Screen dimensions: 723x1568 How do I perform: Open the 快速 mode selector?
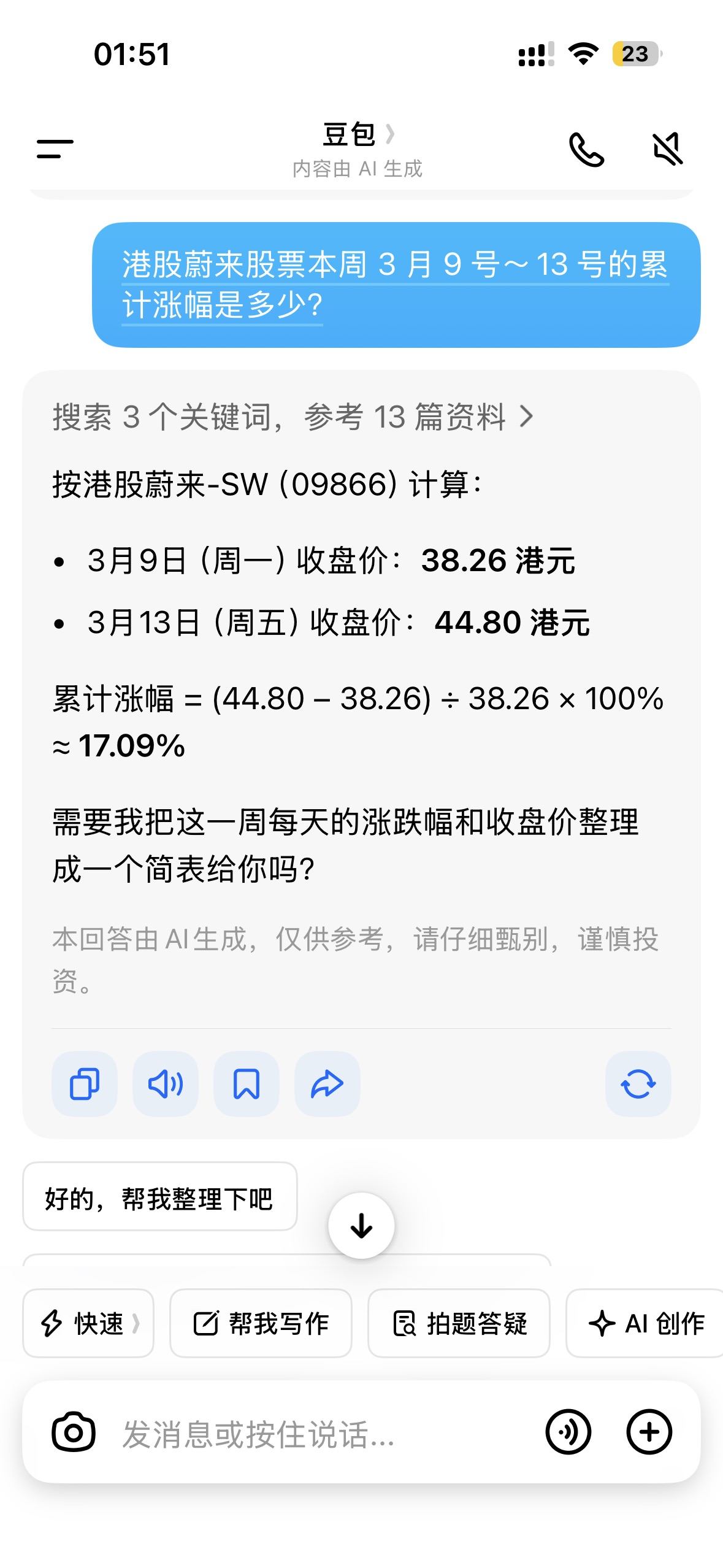(x=88, y=1323)
